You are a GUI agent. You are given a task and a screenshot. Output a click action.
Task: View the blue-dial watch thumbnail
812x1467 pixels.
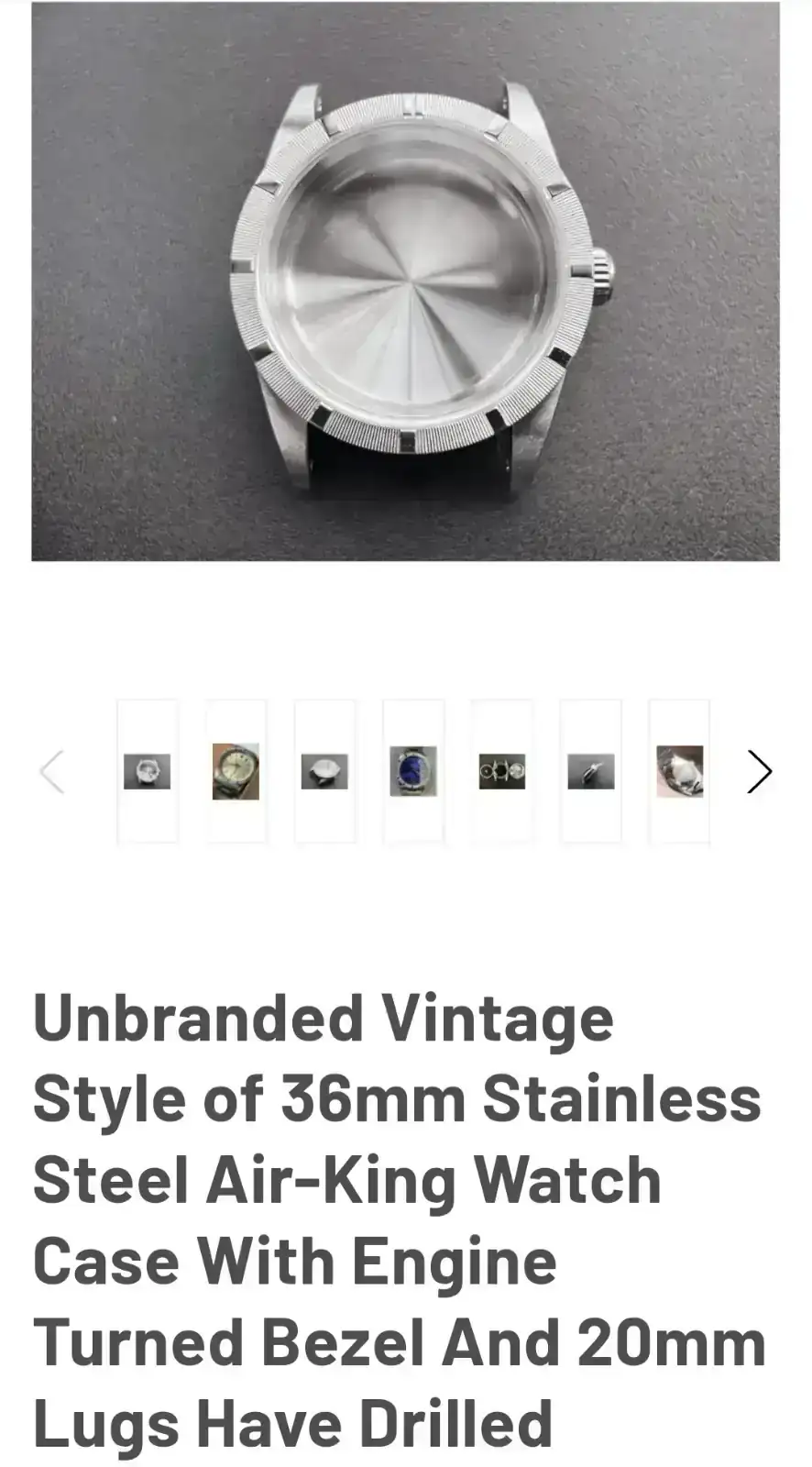(413, 771)
